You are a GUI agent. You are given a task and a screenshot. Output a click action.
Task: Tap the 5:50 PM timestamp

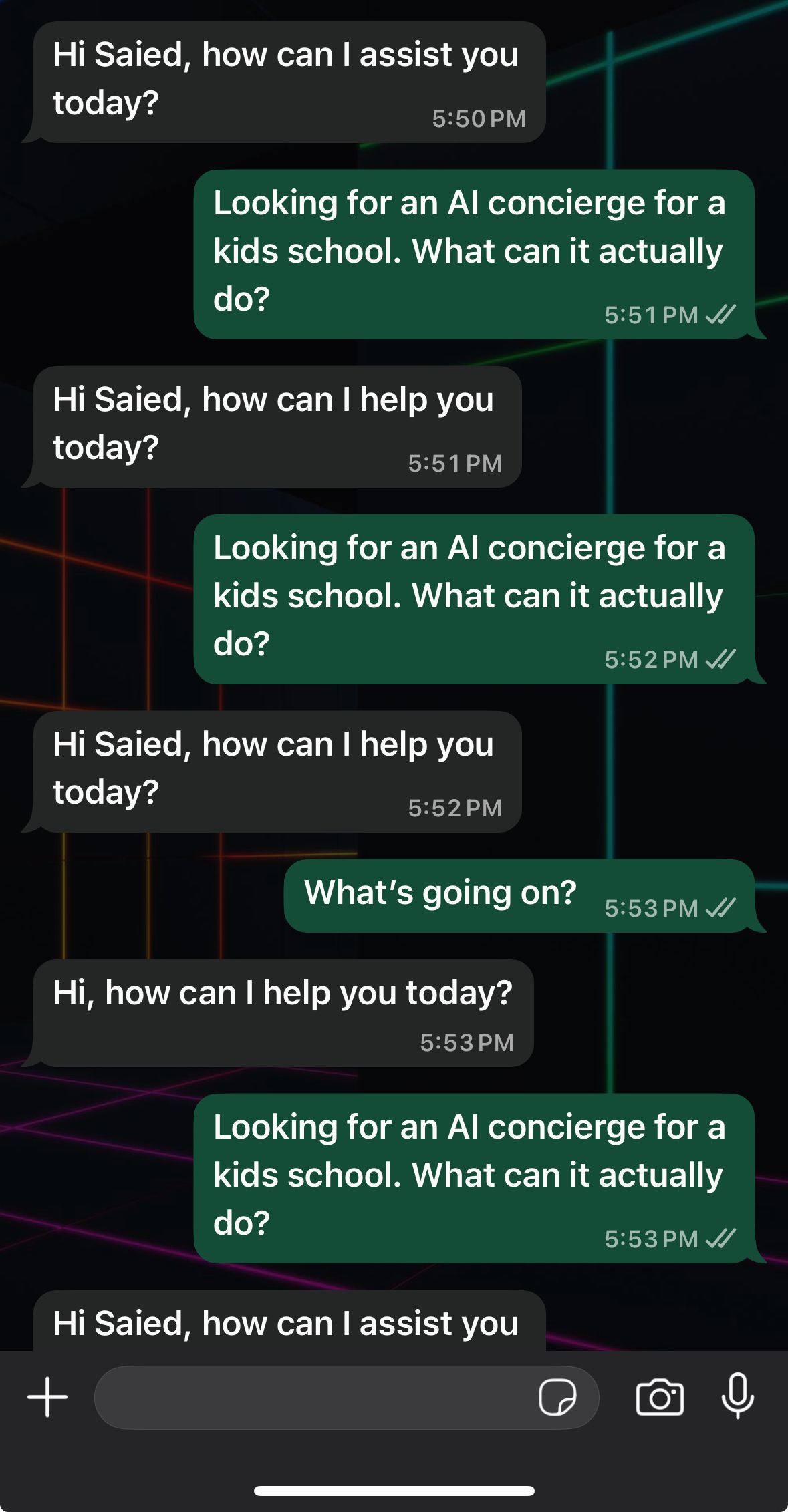point(479,119)
